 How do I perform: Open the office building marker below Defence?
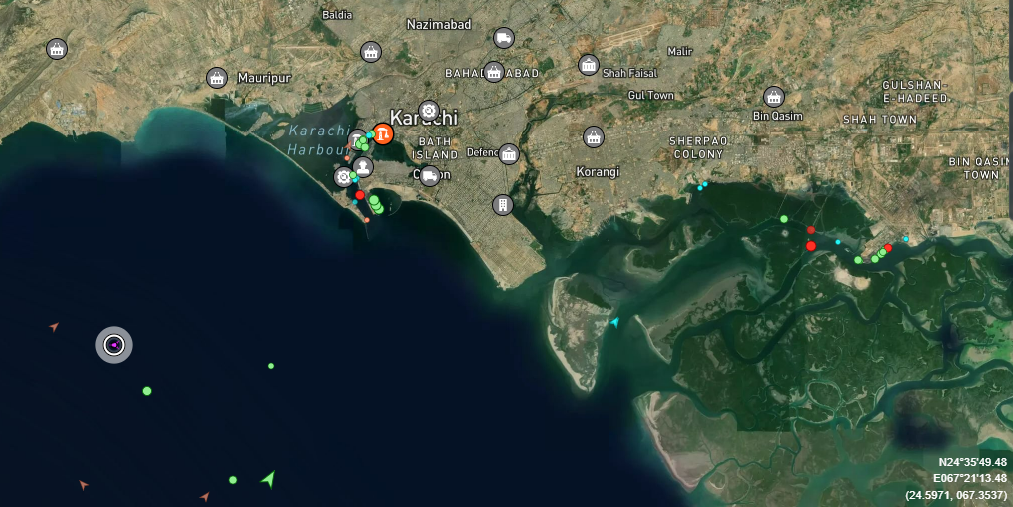(503, 205)
